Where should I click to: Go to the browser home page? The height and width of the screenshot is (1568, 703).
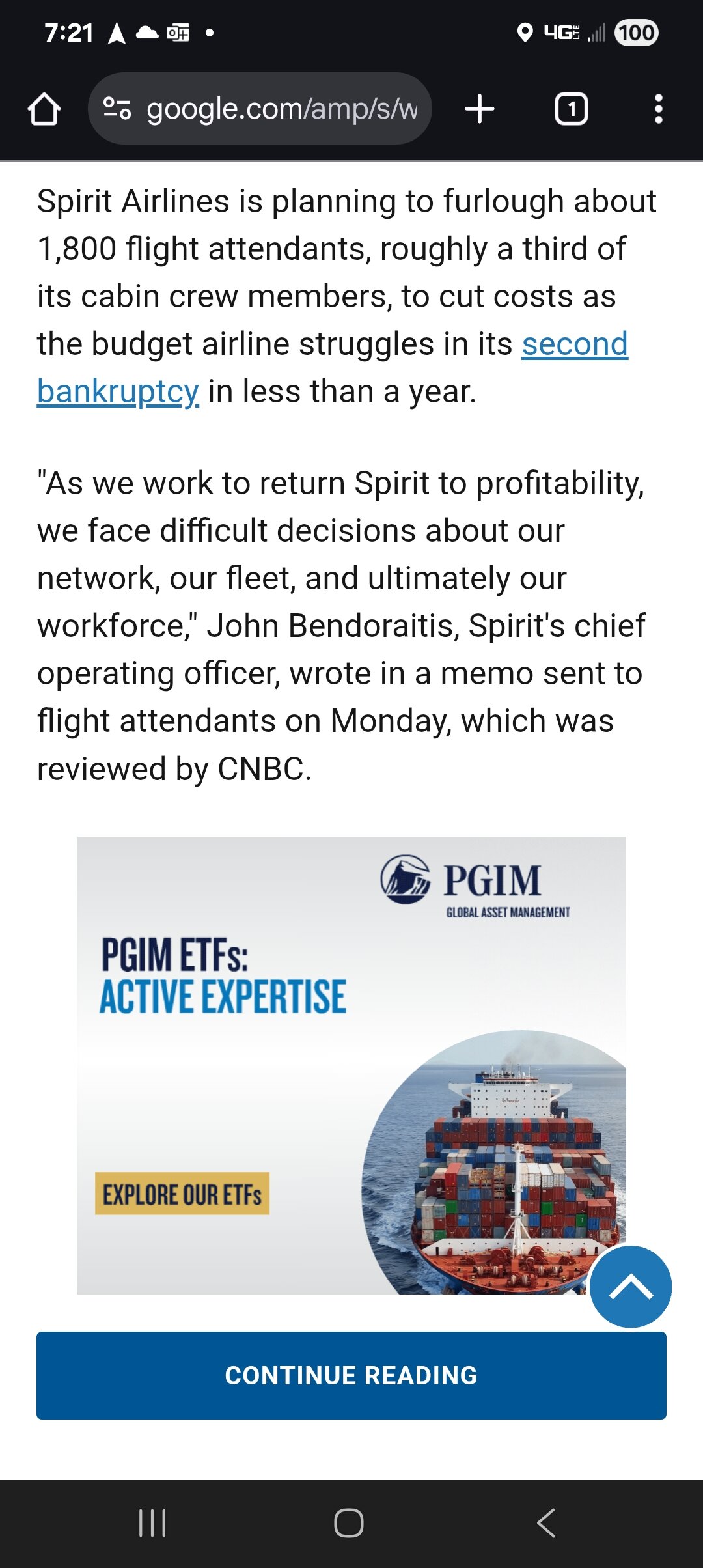(x=44, y=109)
